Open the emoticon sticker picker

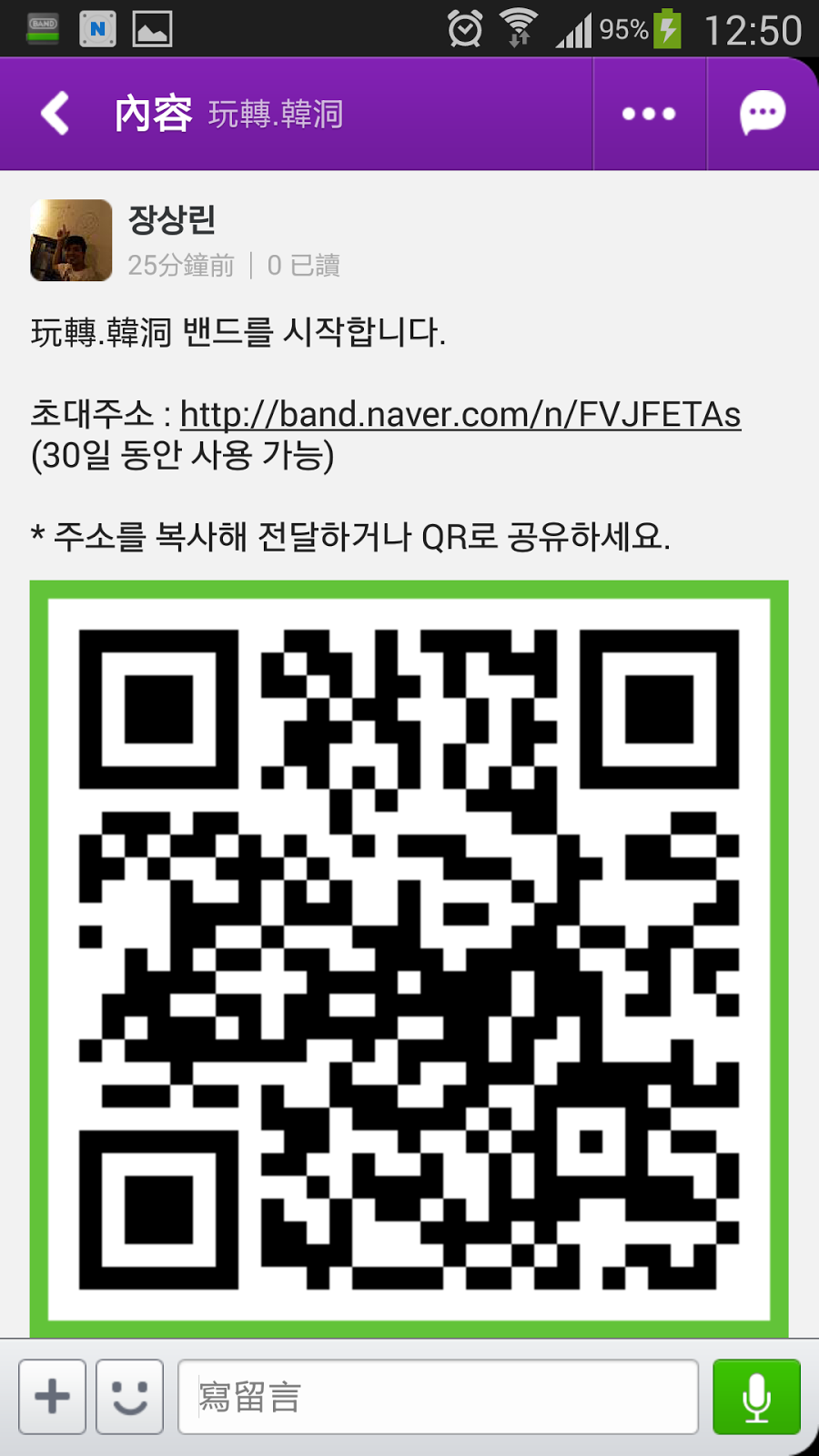[130, 1397]
